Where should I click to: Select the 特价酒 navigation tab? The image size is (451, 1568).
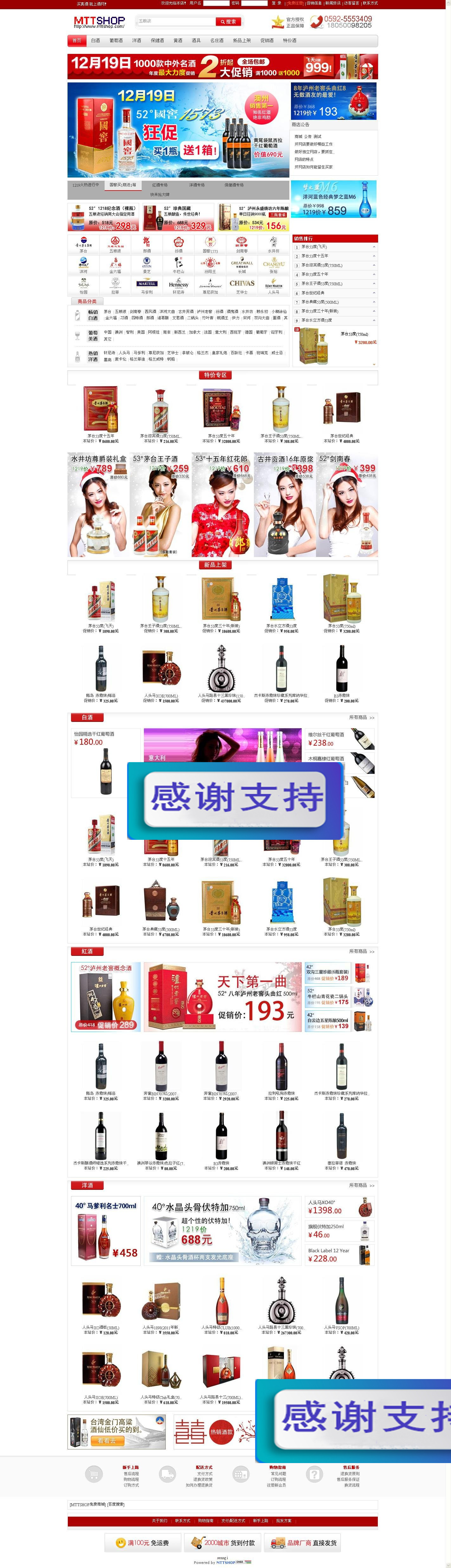click(x=290, y=41)
